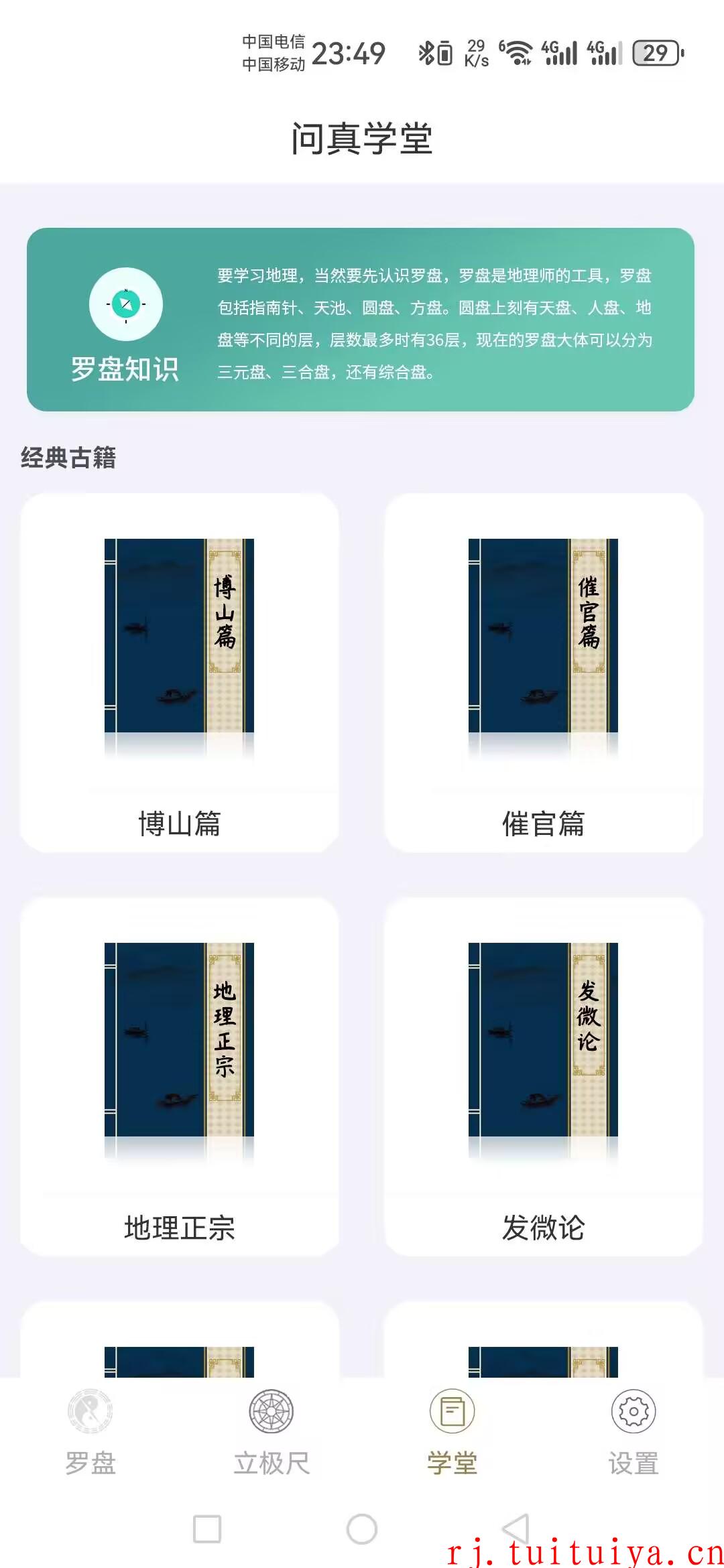Screen dimensions: 724x1568
Task: Open the 发微论 book
Action: coord(544,1077)
